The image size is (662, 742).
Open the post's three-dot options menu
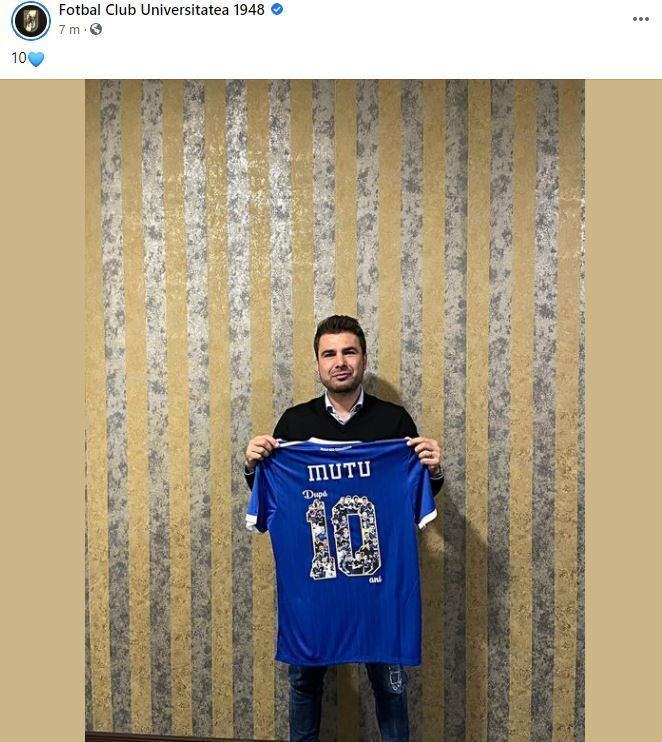[x=641, y=19]
